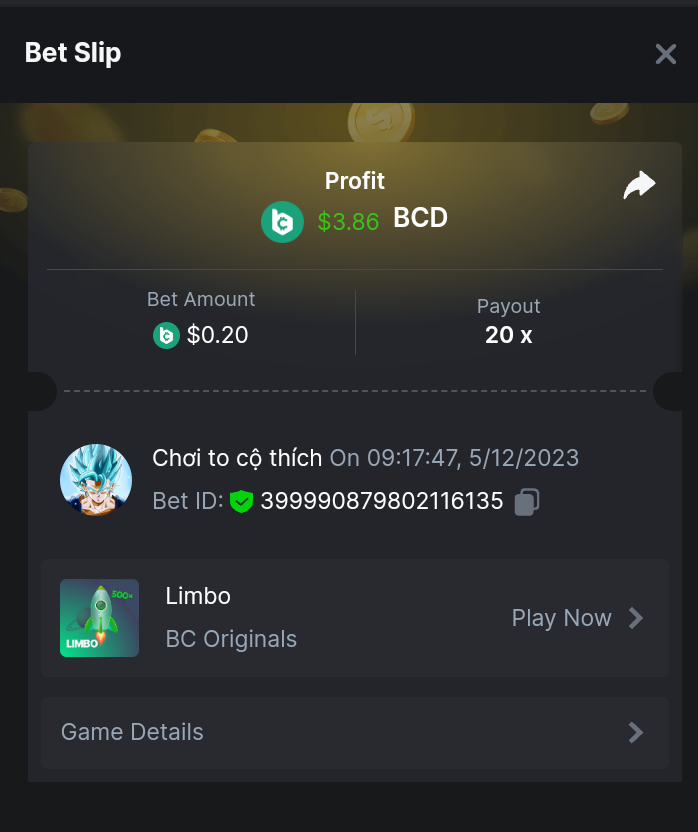Image resolution: width=698 pixels, height=832 pixels.
Task: Share this bet slip
Action: pyautogui.click(x=639, y=185)
